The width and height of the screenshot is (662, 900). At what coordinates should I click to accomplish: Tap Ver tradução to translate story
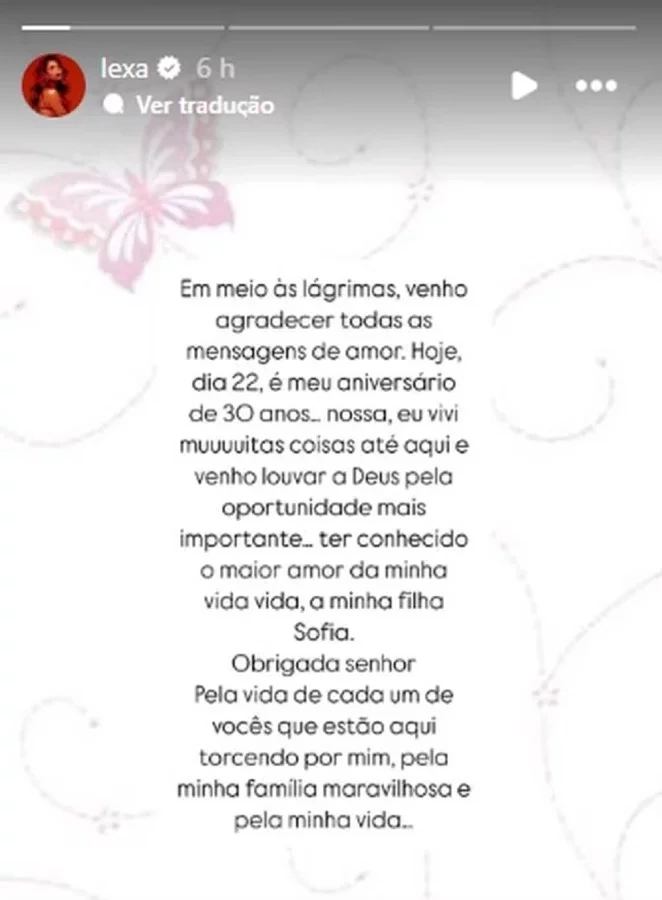[204, 104]
